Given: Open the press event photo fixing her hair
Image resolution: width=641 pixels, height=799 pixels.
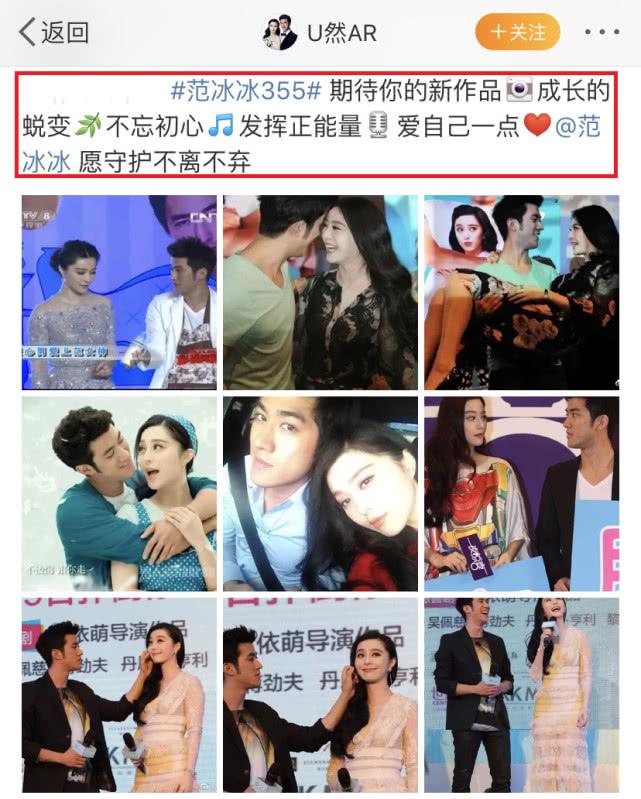Looking at the screenshot, I should pos(119,695).
